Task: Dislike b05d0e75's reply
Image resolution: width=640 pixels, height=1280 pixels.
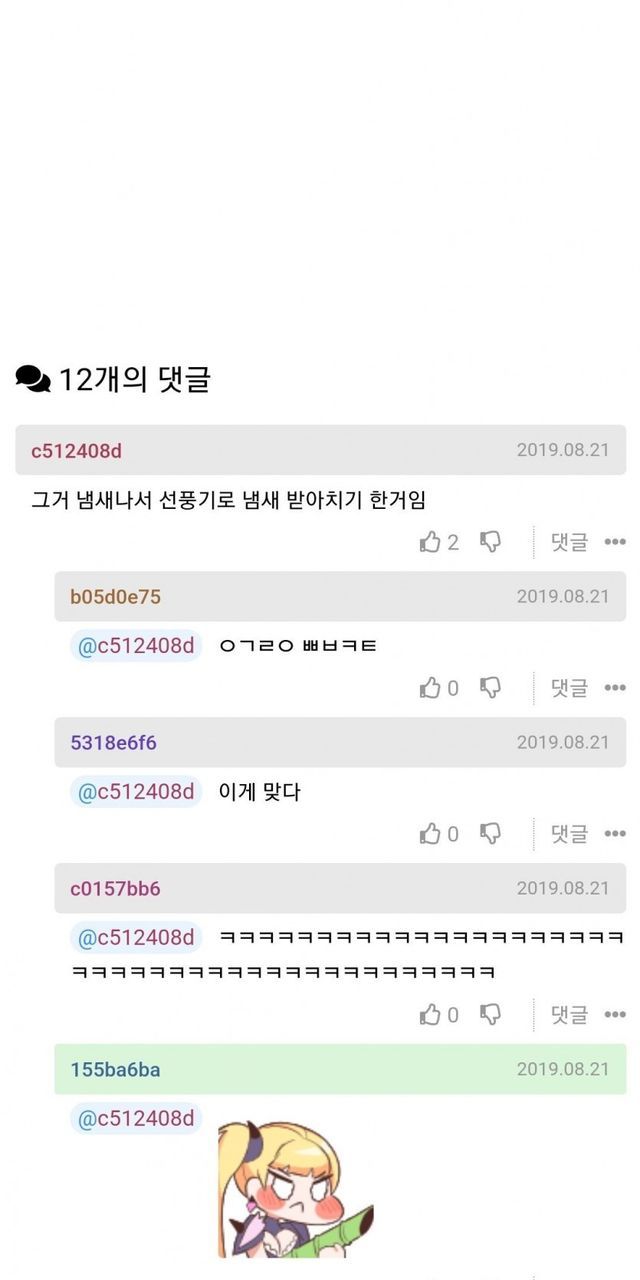Action: [490, 688]
